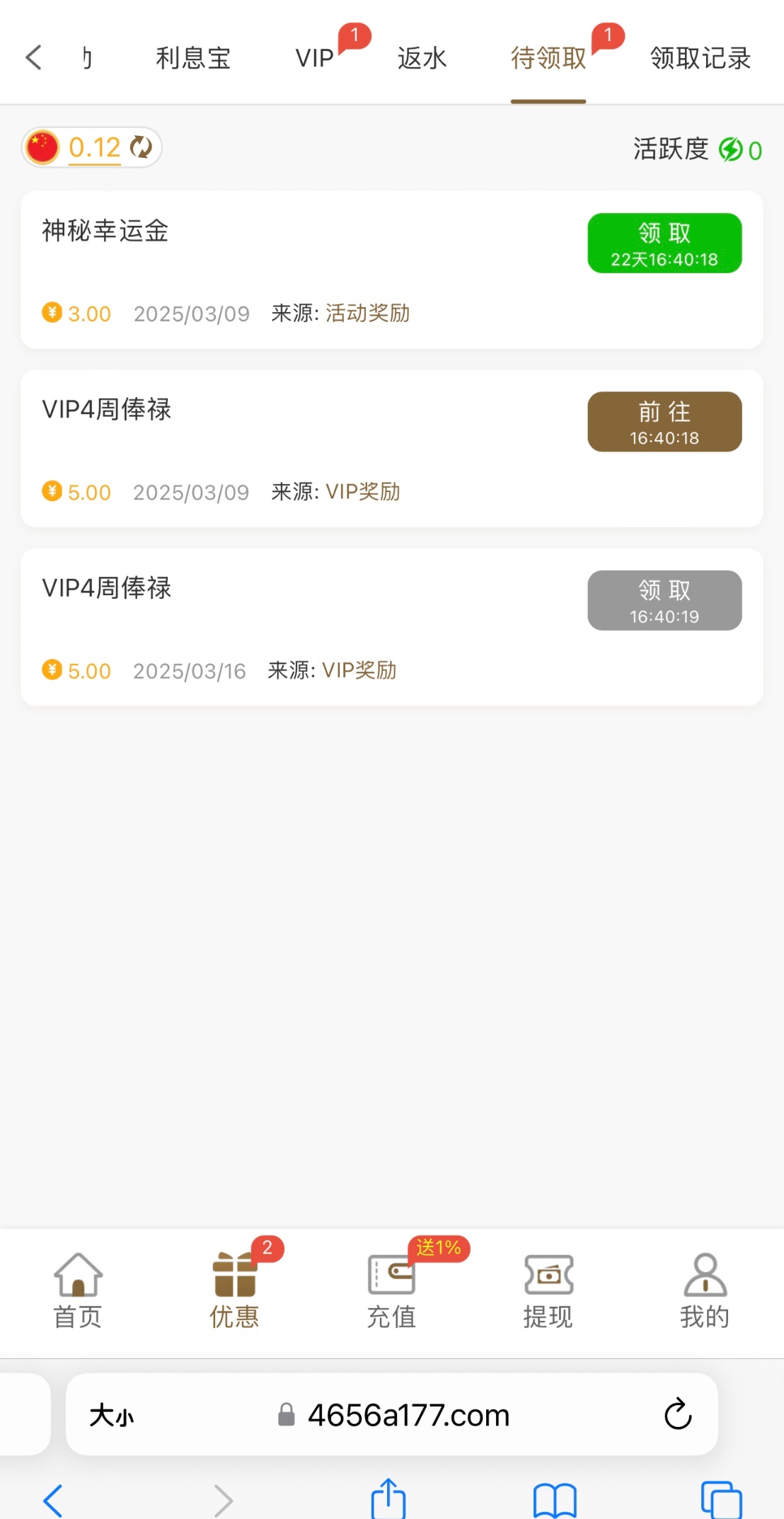Viewport: 784px width, 1519px height.
Task: Tap 前往 on the VIP4周俸禄 reward
Action: [x=664, y=421]
